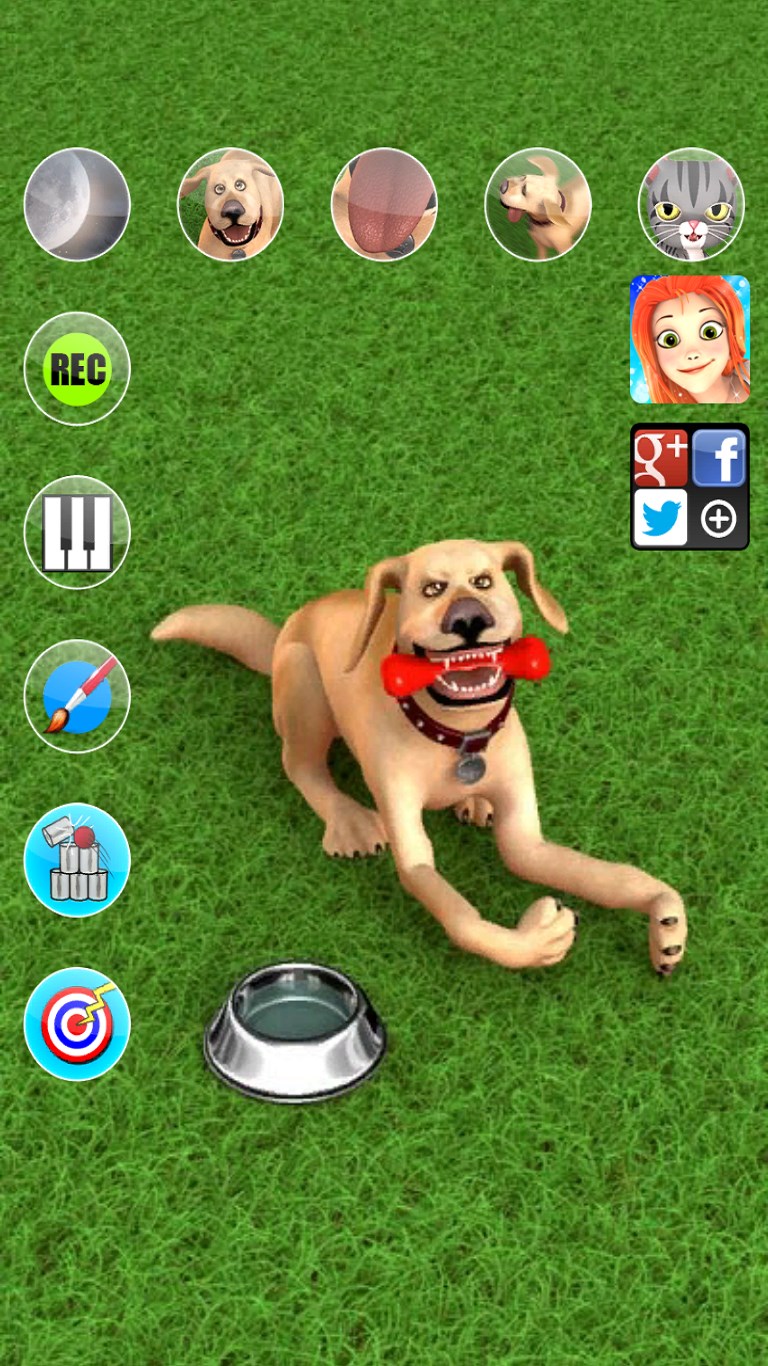The image size is (768, 1366).
Task: Tap the moon night mode icon
Action: coord(77,205)
